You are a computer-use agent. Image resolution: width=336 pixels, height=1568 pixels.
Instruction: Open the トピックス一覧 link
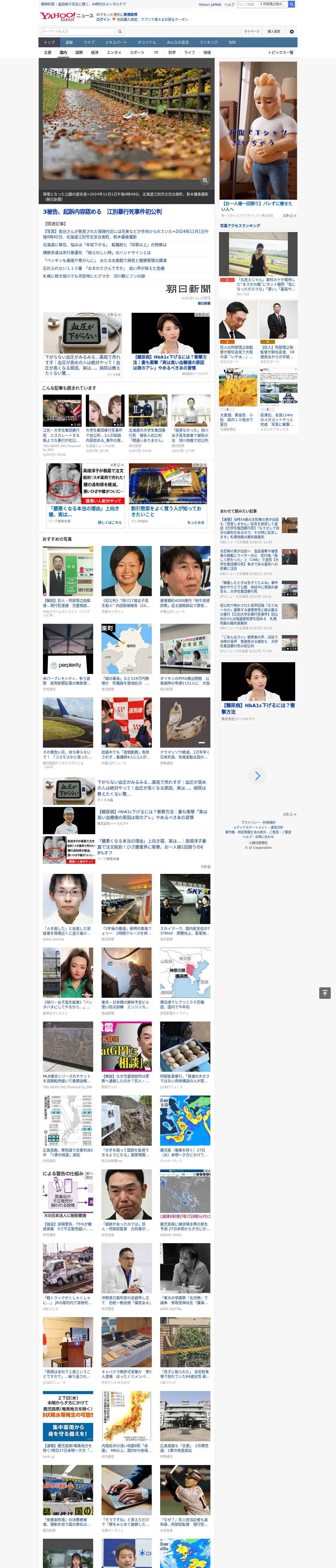[x=281, y=52]
